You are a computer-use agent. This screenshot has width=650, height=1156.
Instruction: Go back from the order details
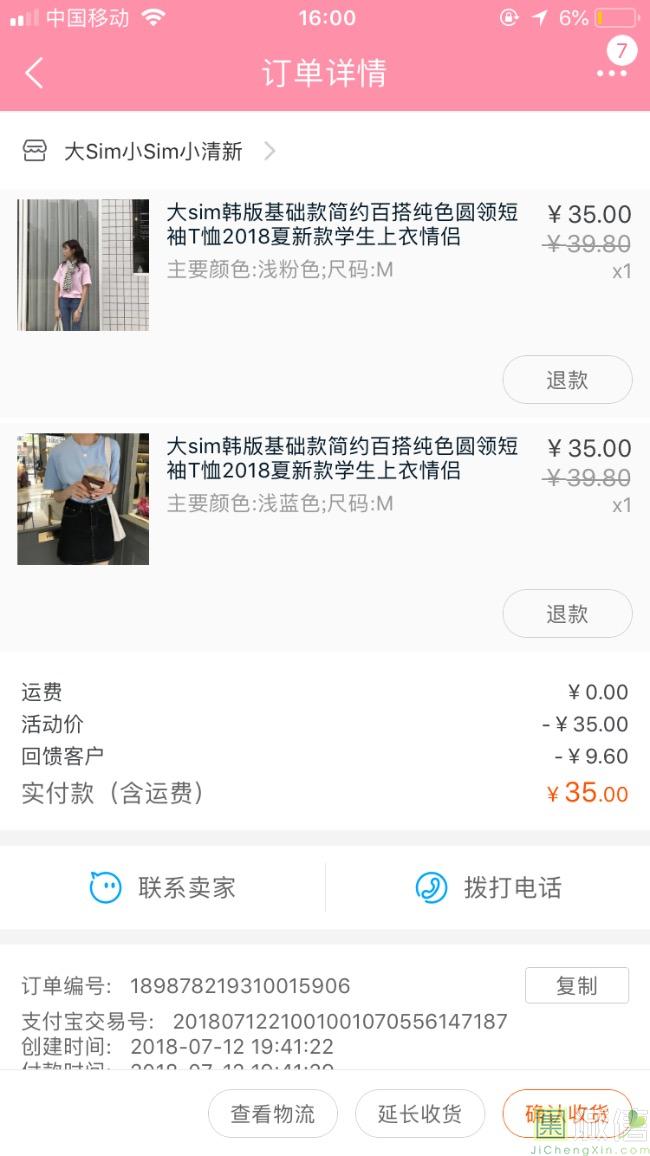[34, 73]
